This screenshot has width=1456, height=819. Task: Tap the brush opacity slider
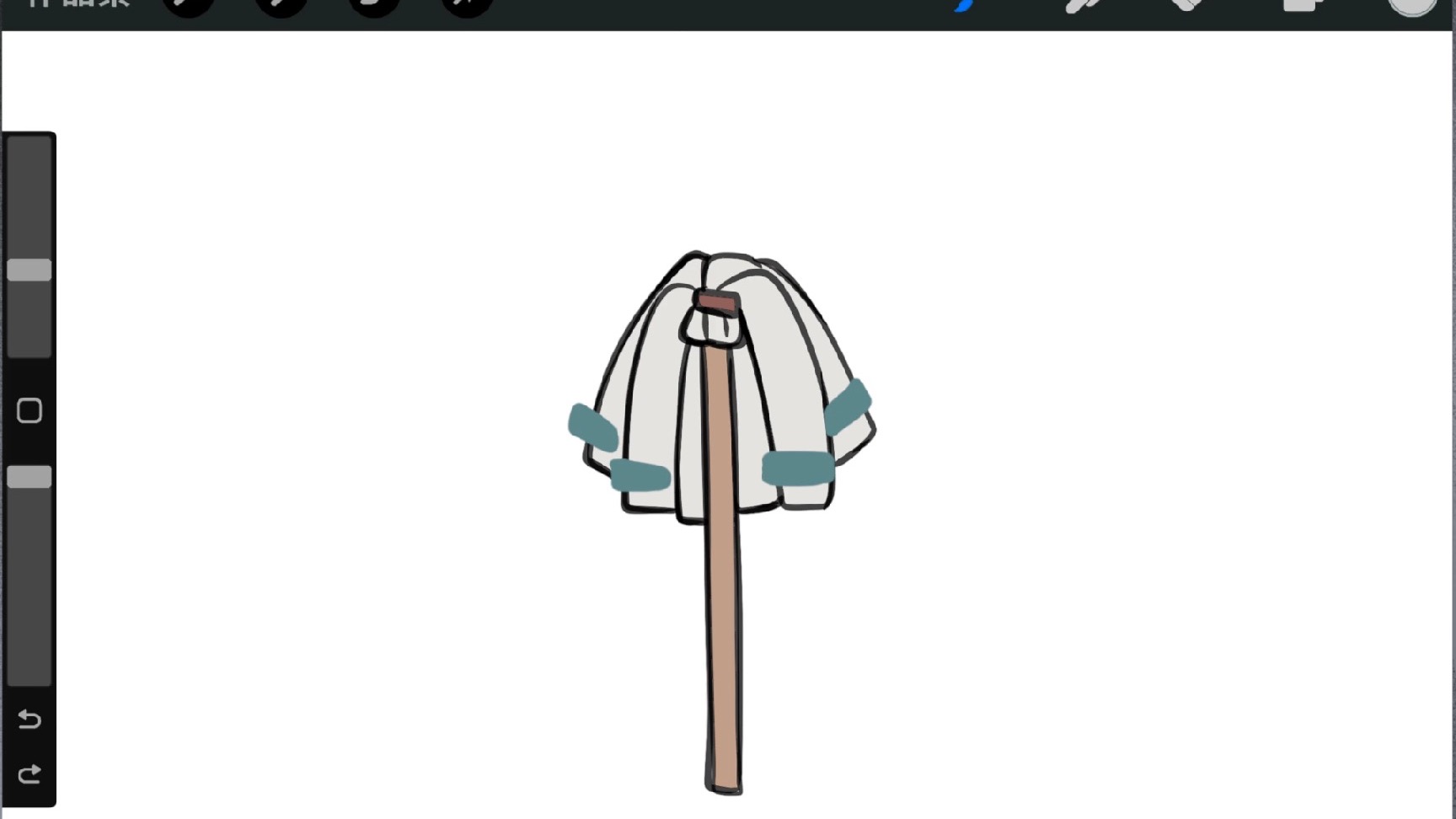29,477
